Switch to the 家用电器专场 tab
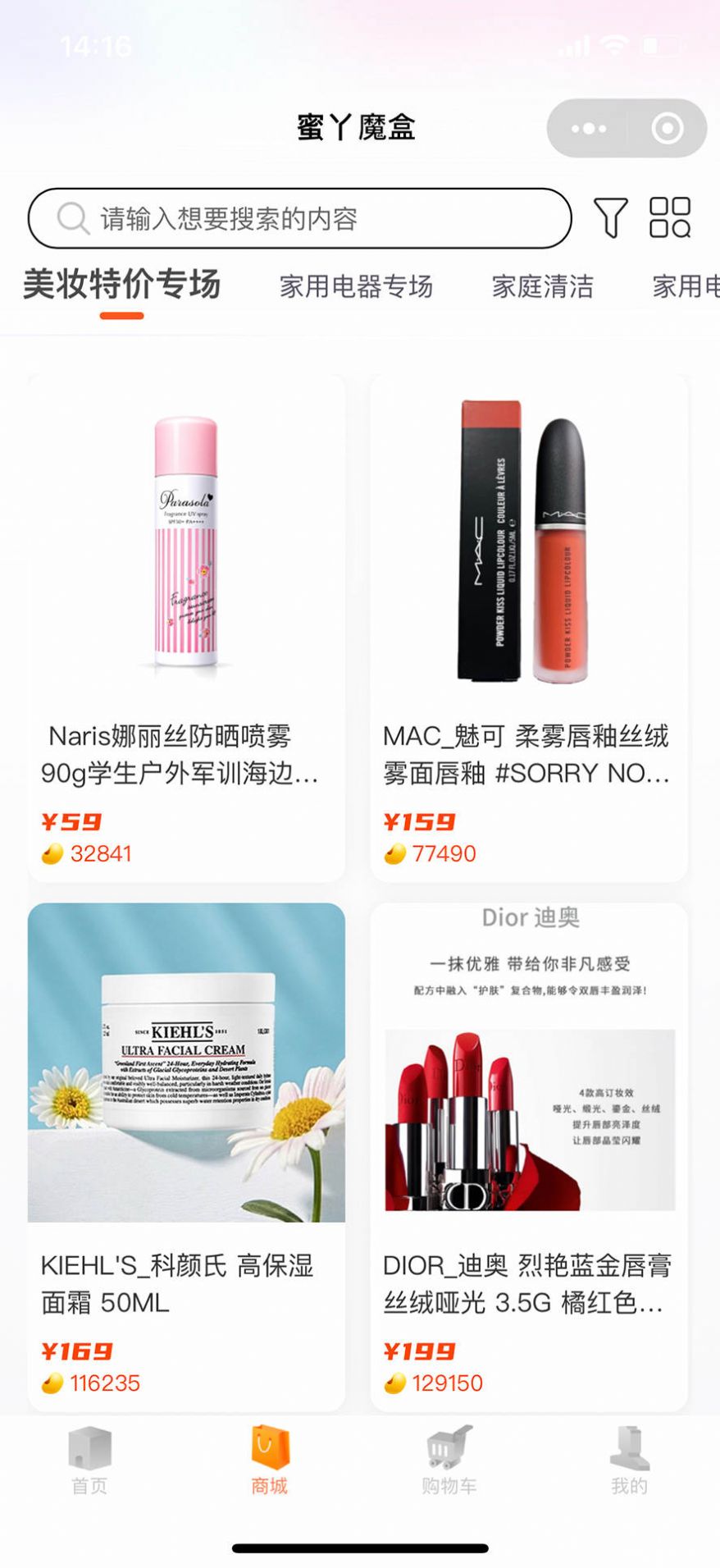Image resolution: width=720 pixels, height=1568 pixels. coord(357,287)
